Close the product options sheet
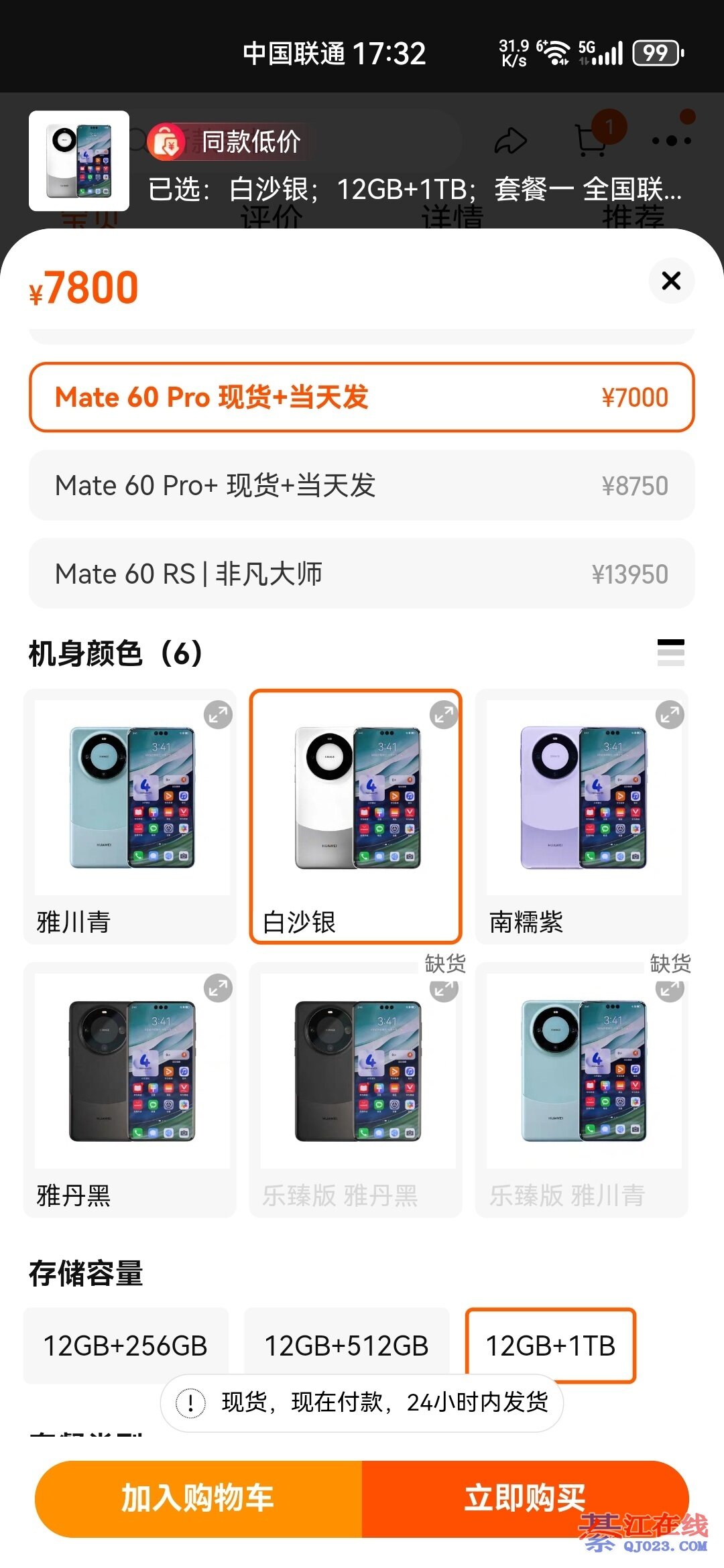Image resolution: width=724 pixels, height=1568 pixels. coord(671,281)
